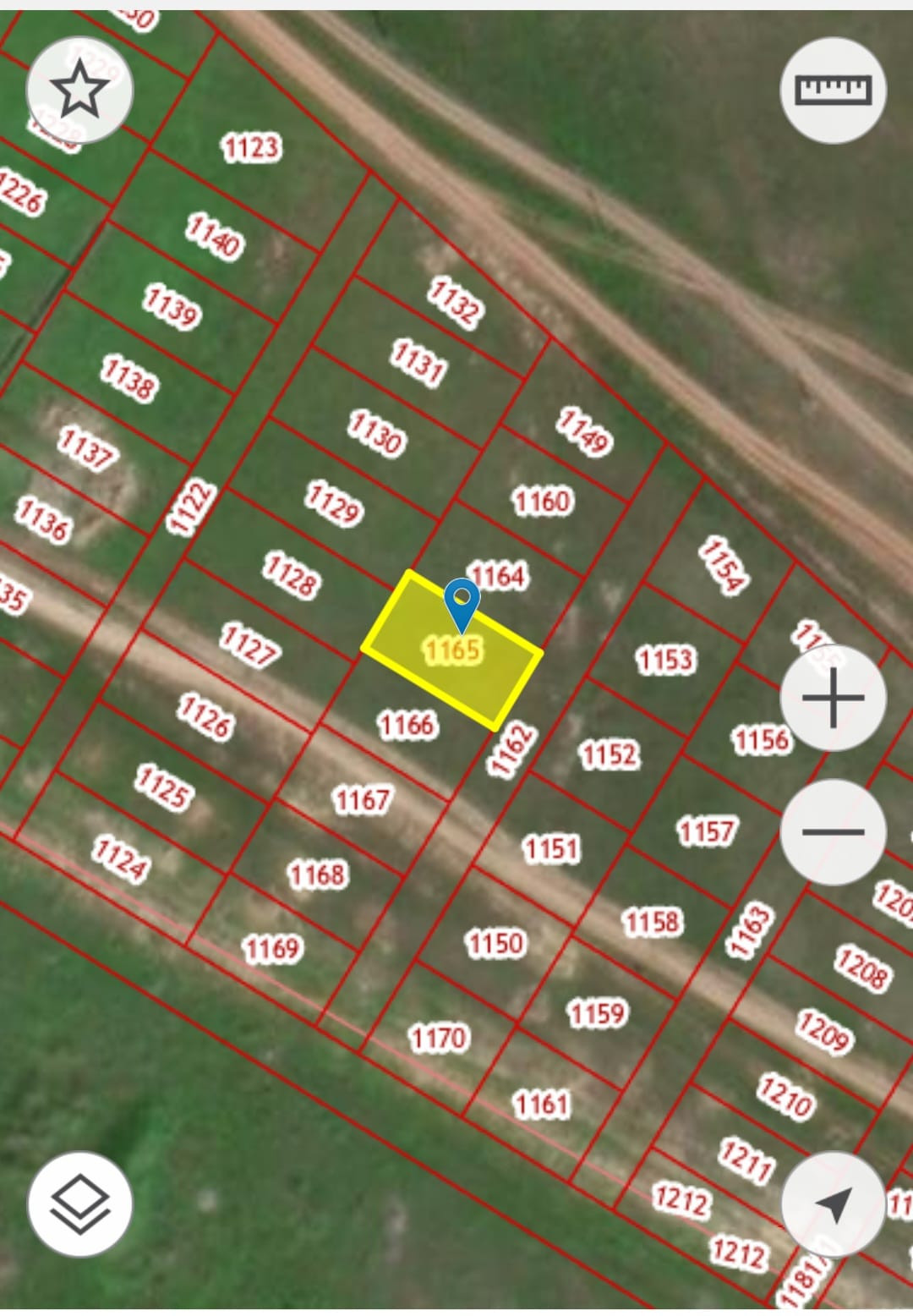This screenshot has height=1316, width=913.
Task: Center map on my location
Action: pyautogui.click(x=833, y=1204)
